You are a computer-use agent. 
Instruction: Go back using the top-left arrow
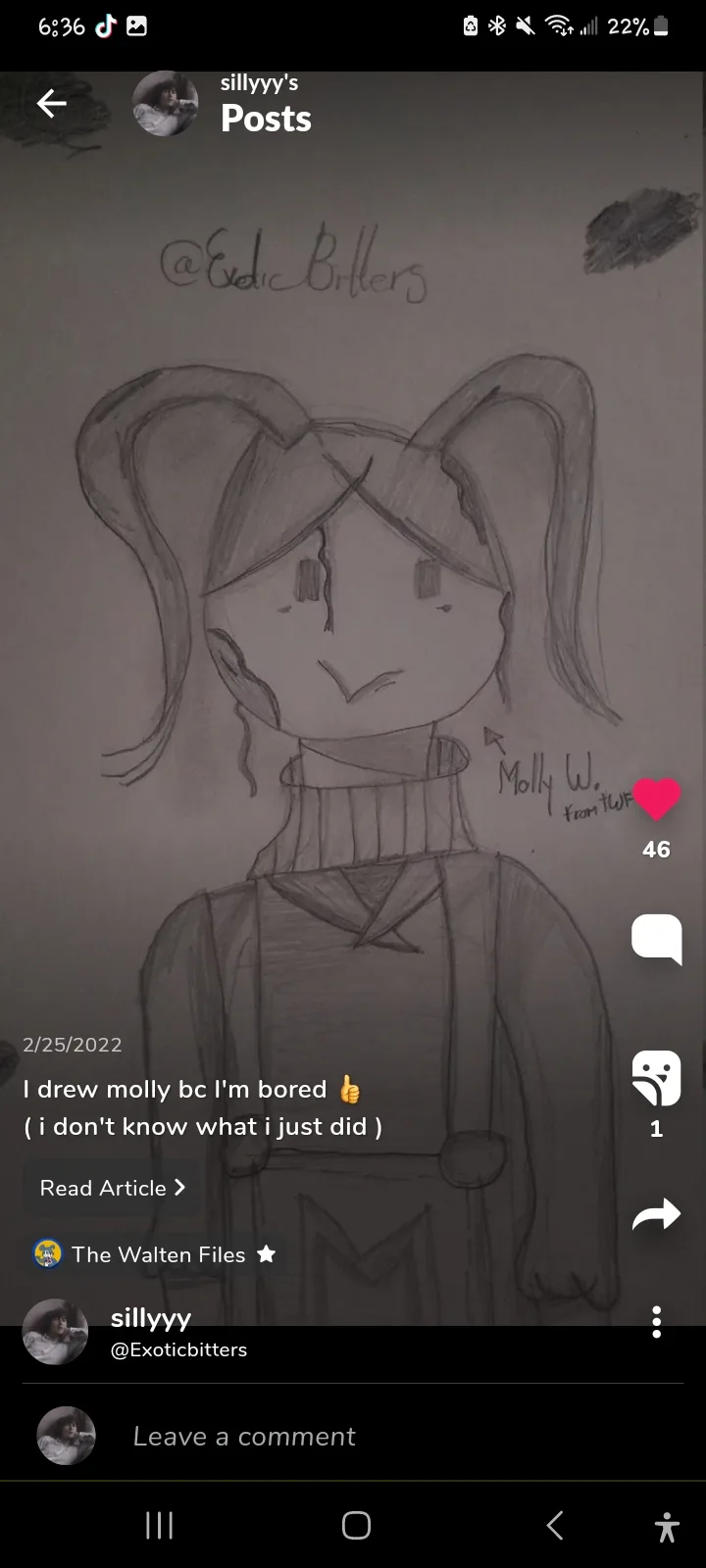click(x=52, y=103)
